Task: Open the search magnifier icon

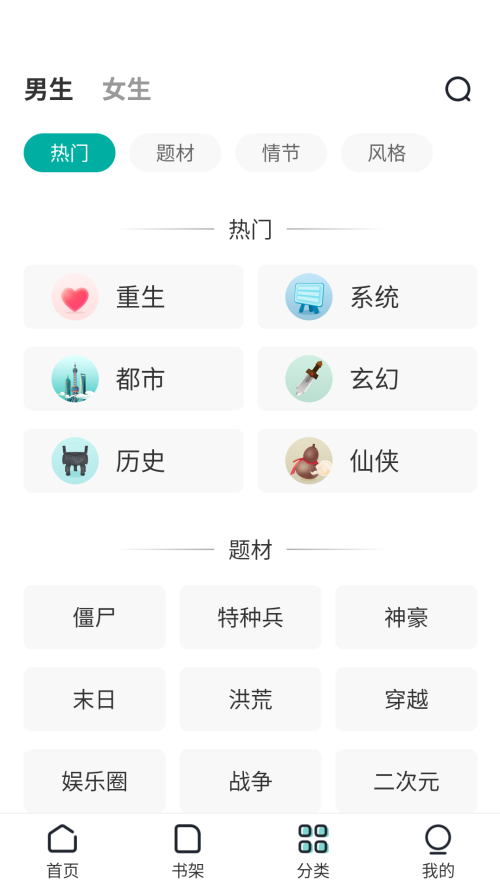Action: (x=458, y=90)
